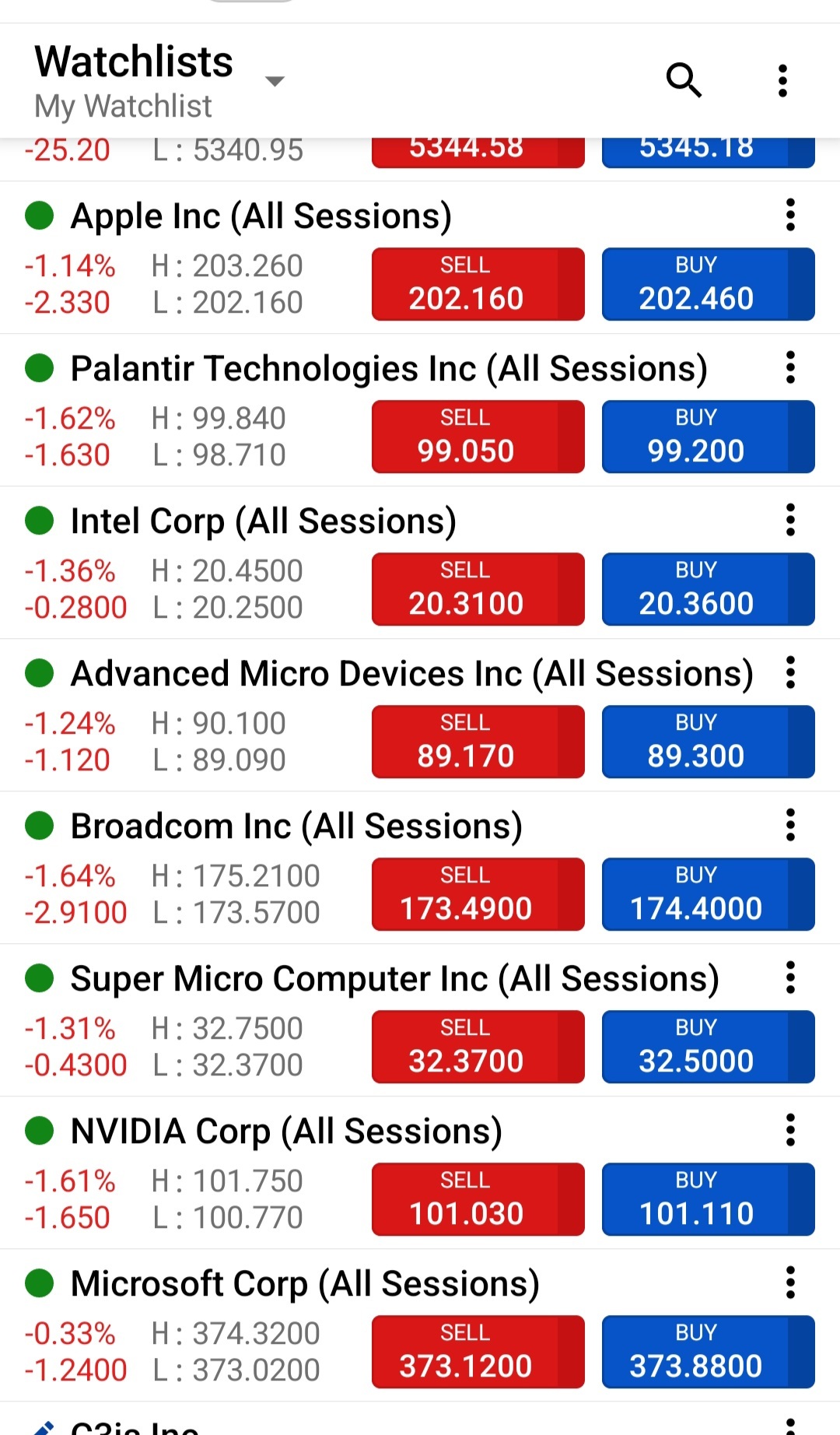Open the main overflow menu beside search

[x=782, y=80]
